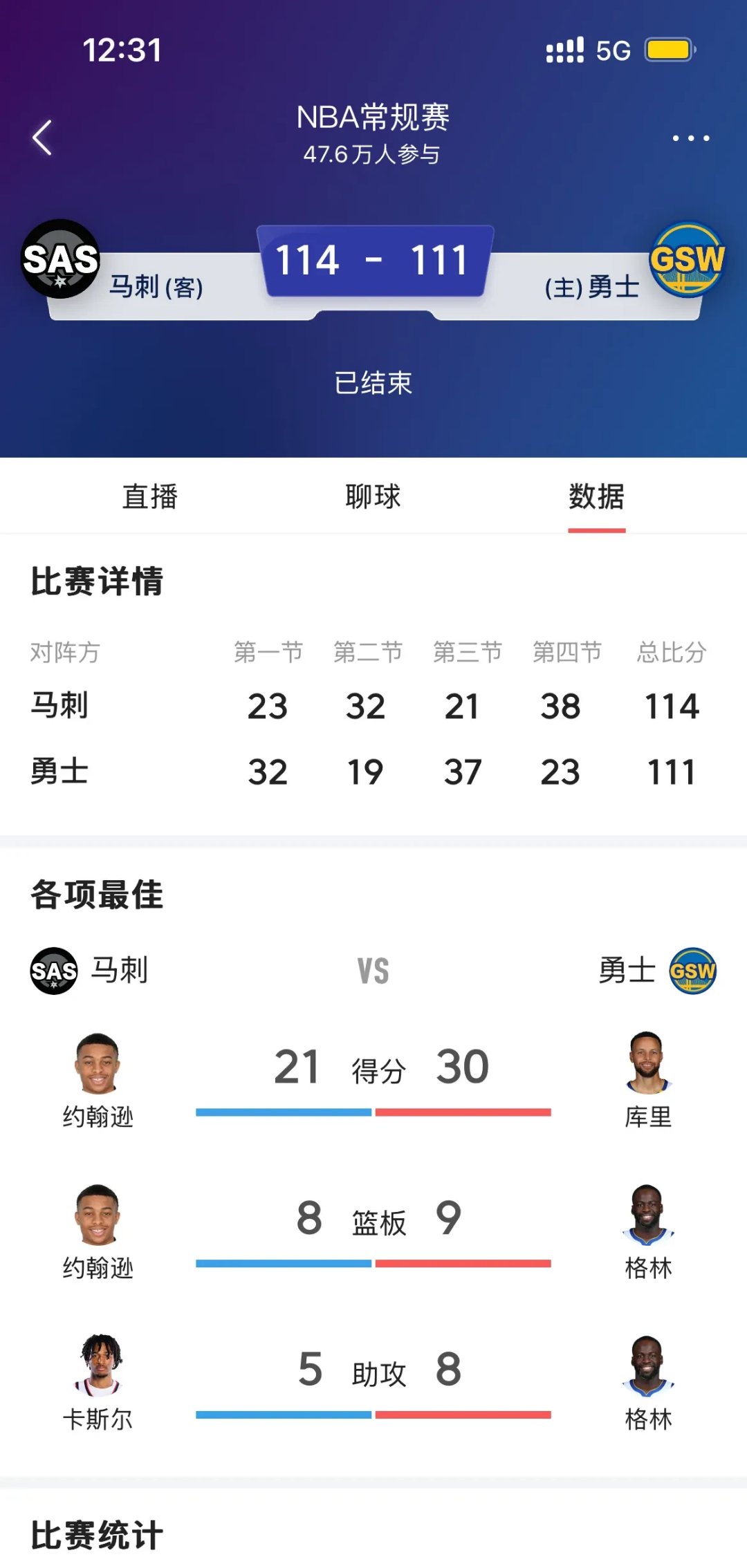This screenshot has width=747, height=1568.
Task: Select the 数据 tab
Action: (x=596, y=496)
